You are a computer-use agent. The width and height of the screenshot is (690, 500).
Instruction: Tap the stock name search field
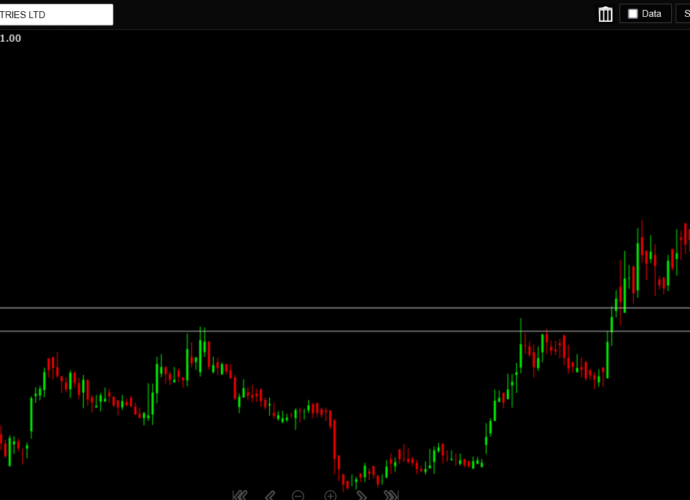click(55, 14)
